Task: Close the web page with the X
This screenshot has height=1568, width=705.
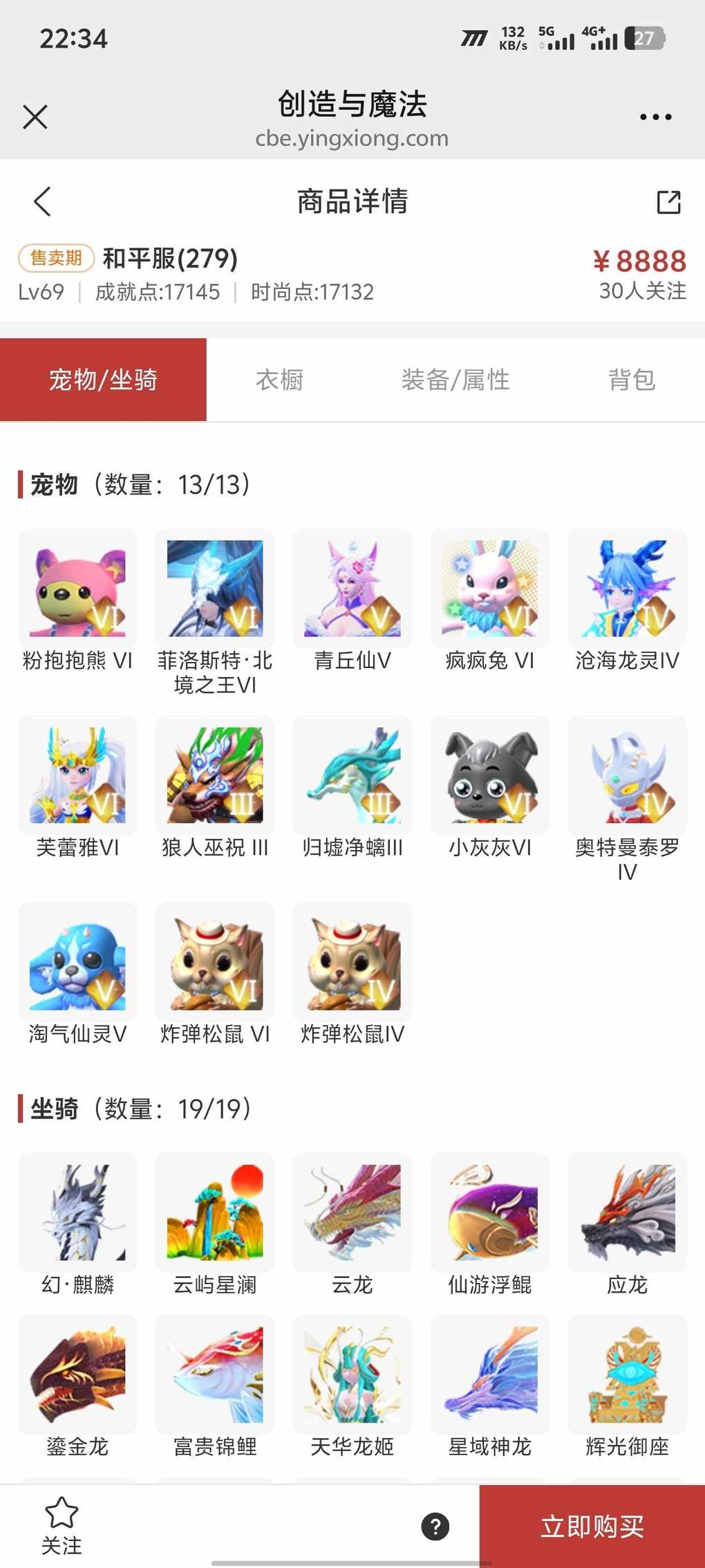Action: tap(35, 117)
